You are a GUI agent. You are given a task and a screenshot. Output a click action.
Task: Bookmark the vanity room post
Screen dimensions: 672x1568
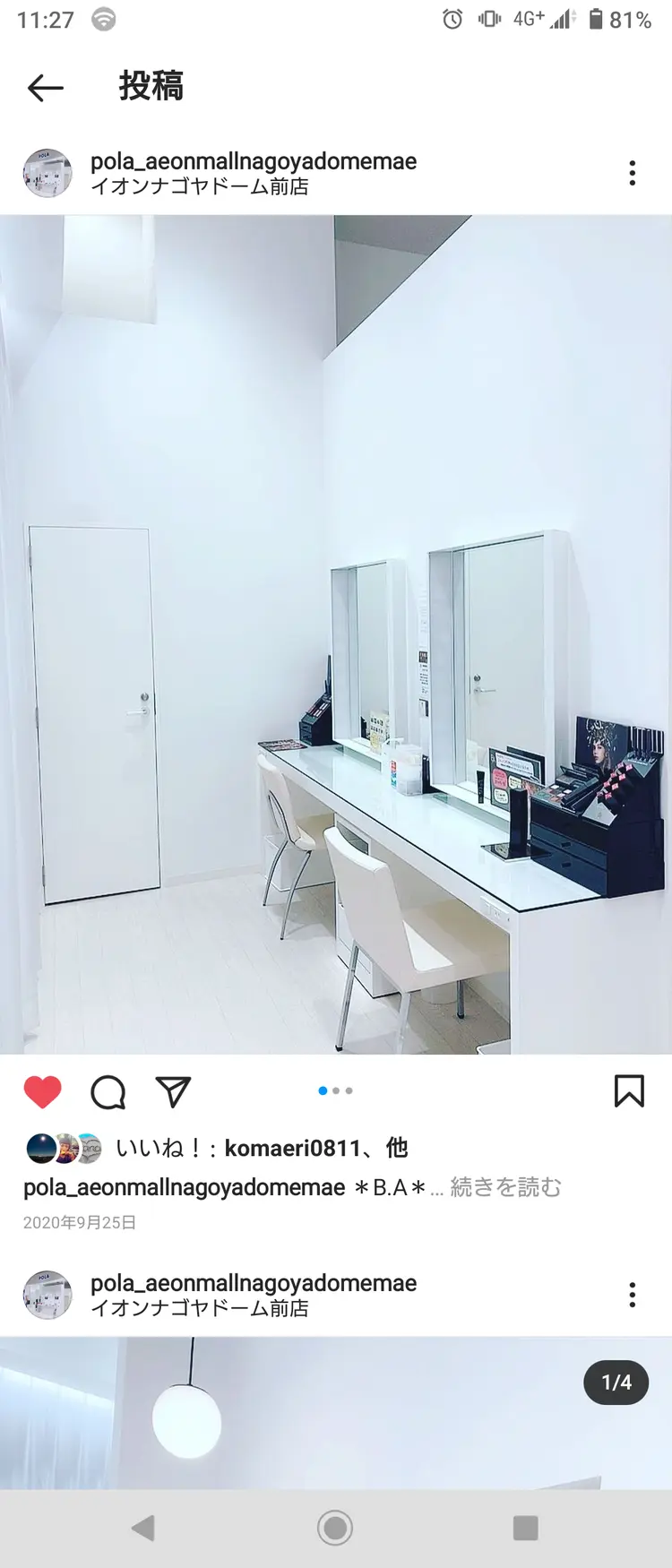(x=629, y=1091)
